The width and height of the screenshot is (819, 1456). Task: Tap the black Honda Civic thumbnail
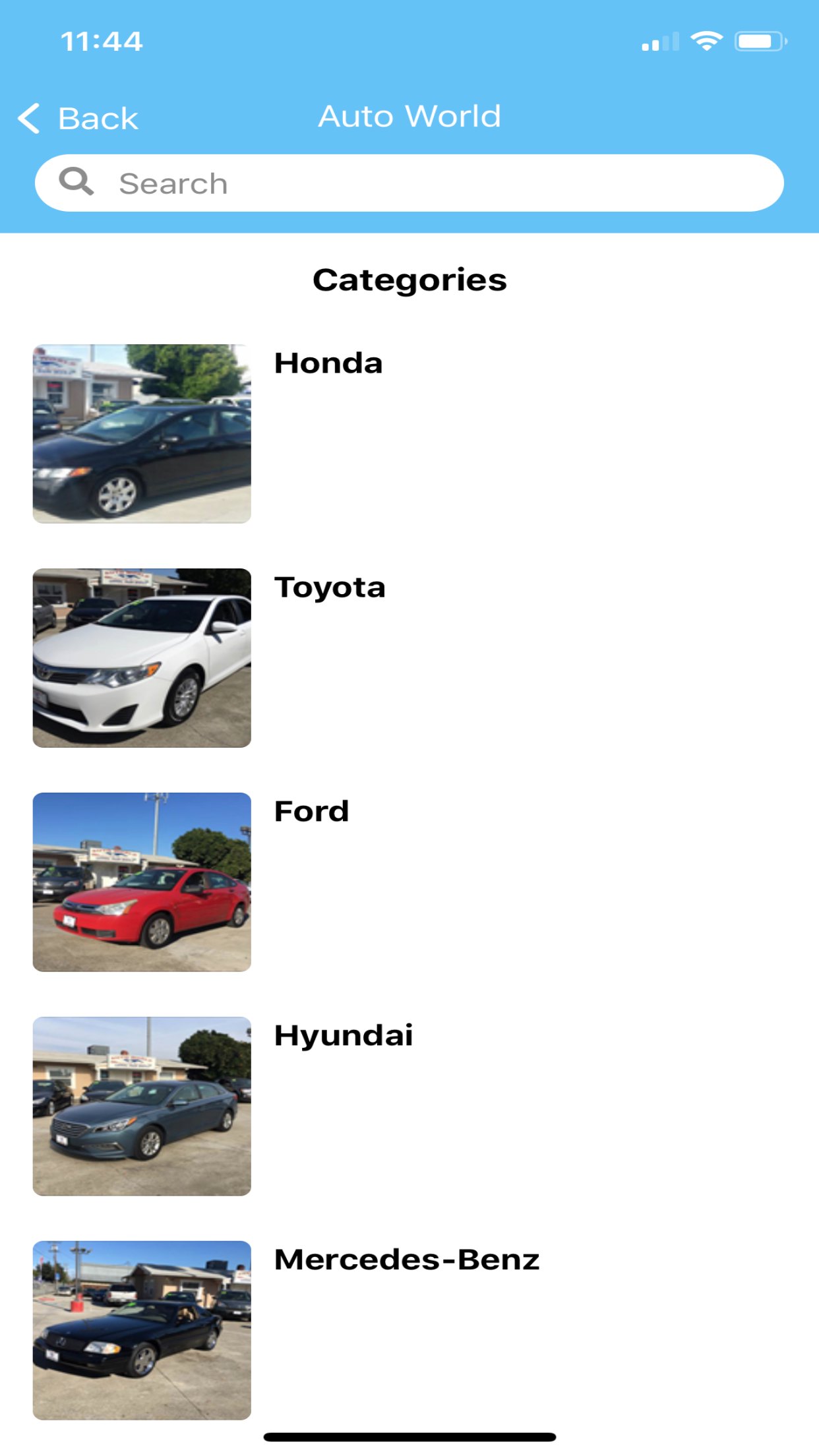(x=142, y=433)
